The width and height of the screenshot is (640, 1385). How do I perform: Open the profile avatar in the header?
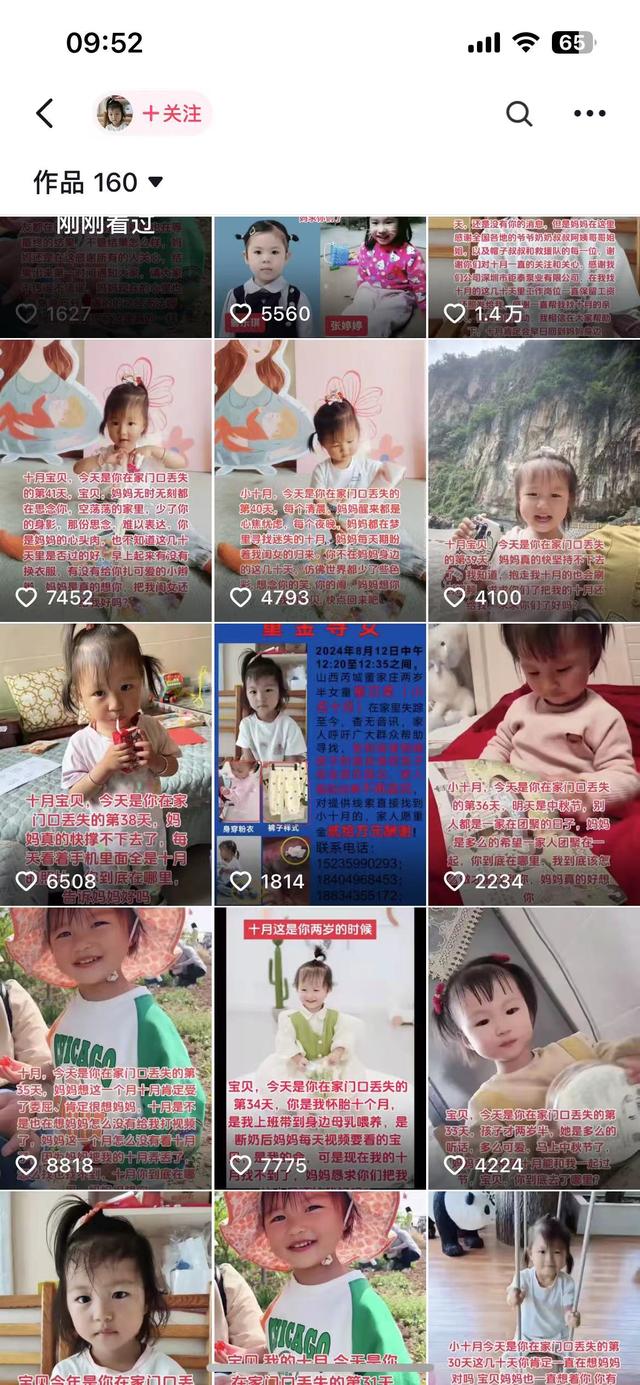coord(114,114)
